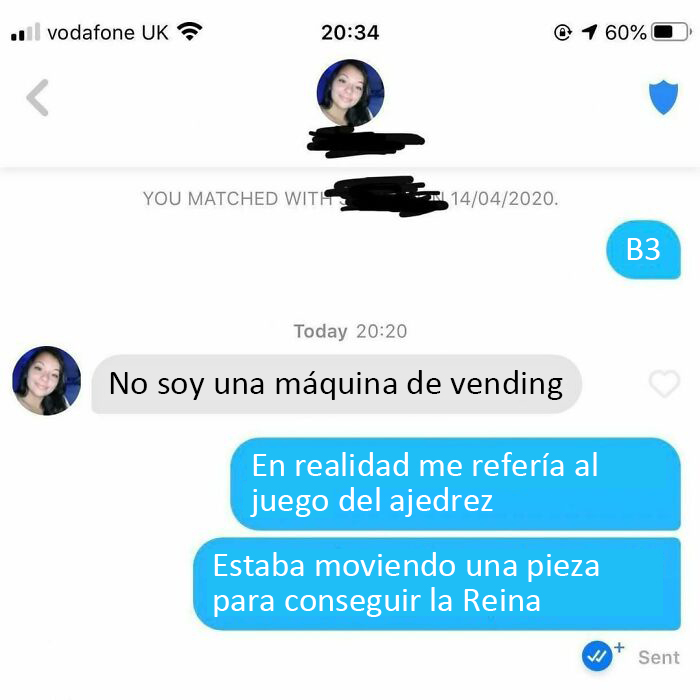Screen dimensions: 700x700
Task: Like the 'No soy una máquina de vending' message
Action: 664,384
